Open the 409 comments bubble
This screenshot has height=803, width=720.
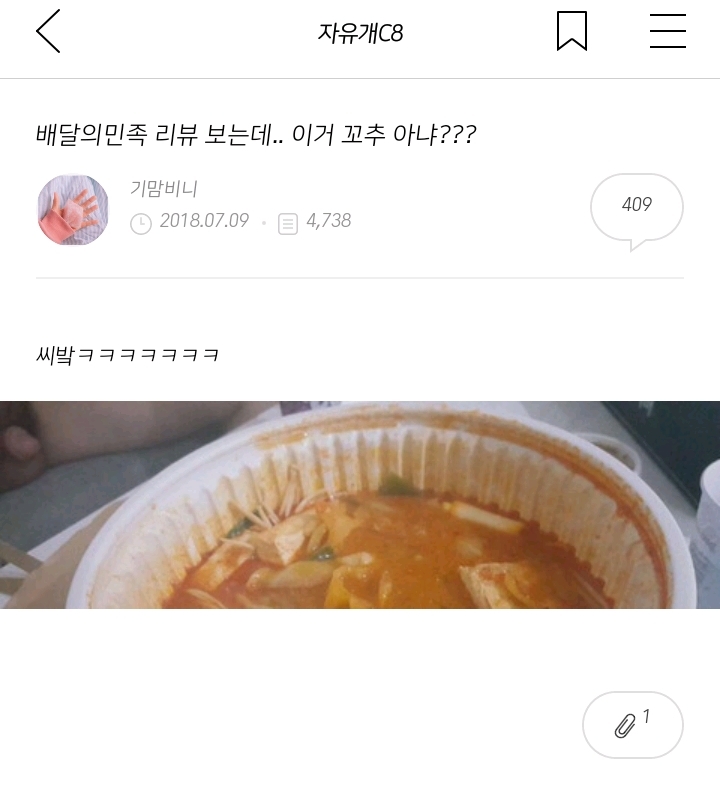coord(636,207)
